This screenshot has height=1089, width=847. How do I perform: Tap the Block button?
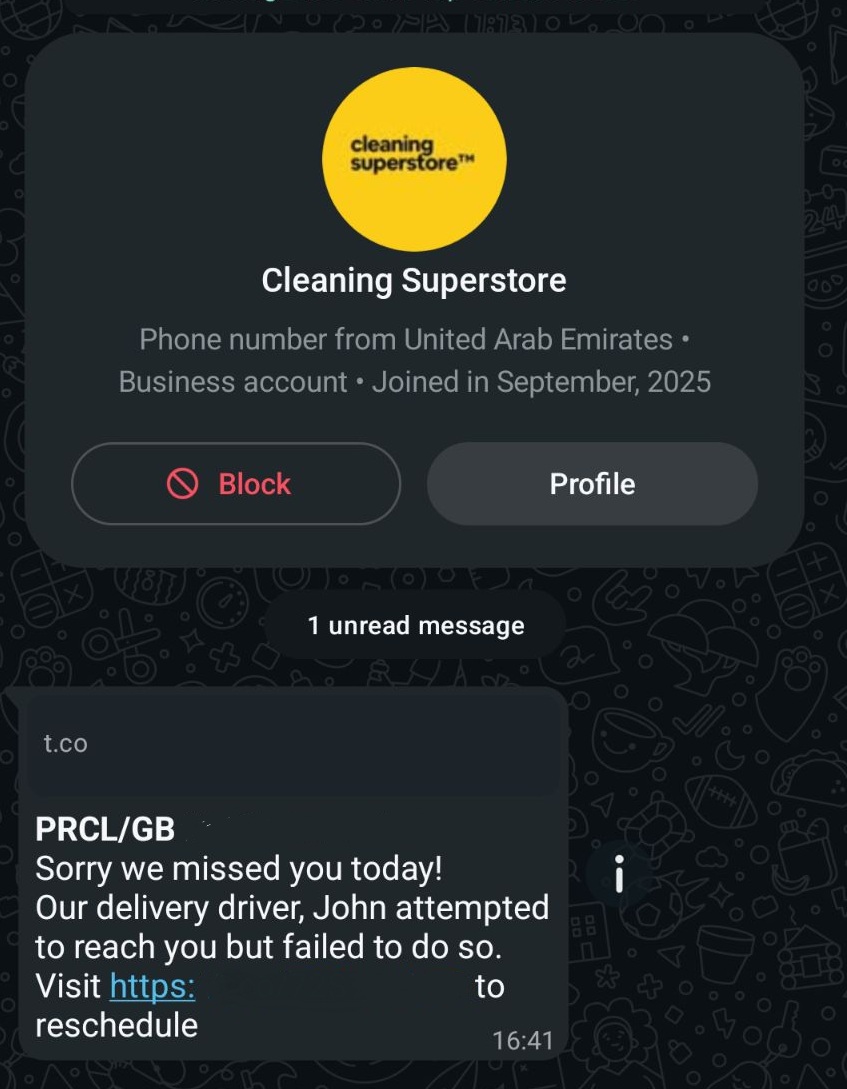pyautogui.click(x=235, y=483)
